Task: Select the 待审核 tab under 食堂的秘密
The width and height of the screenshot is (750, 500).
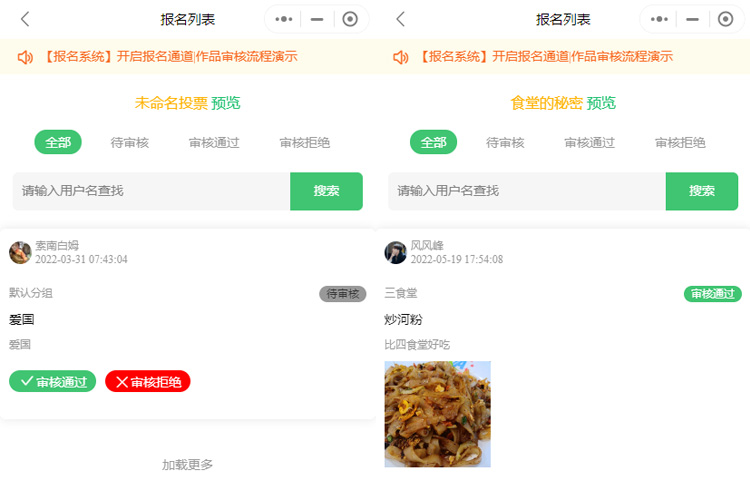Action: 505,142
